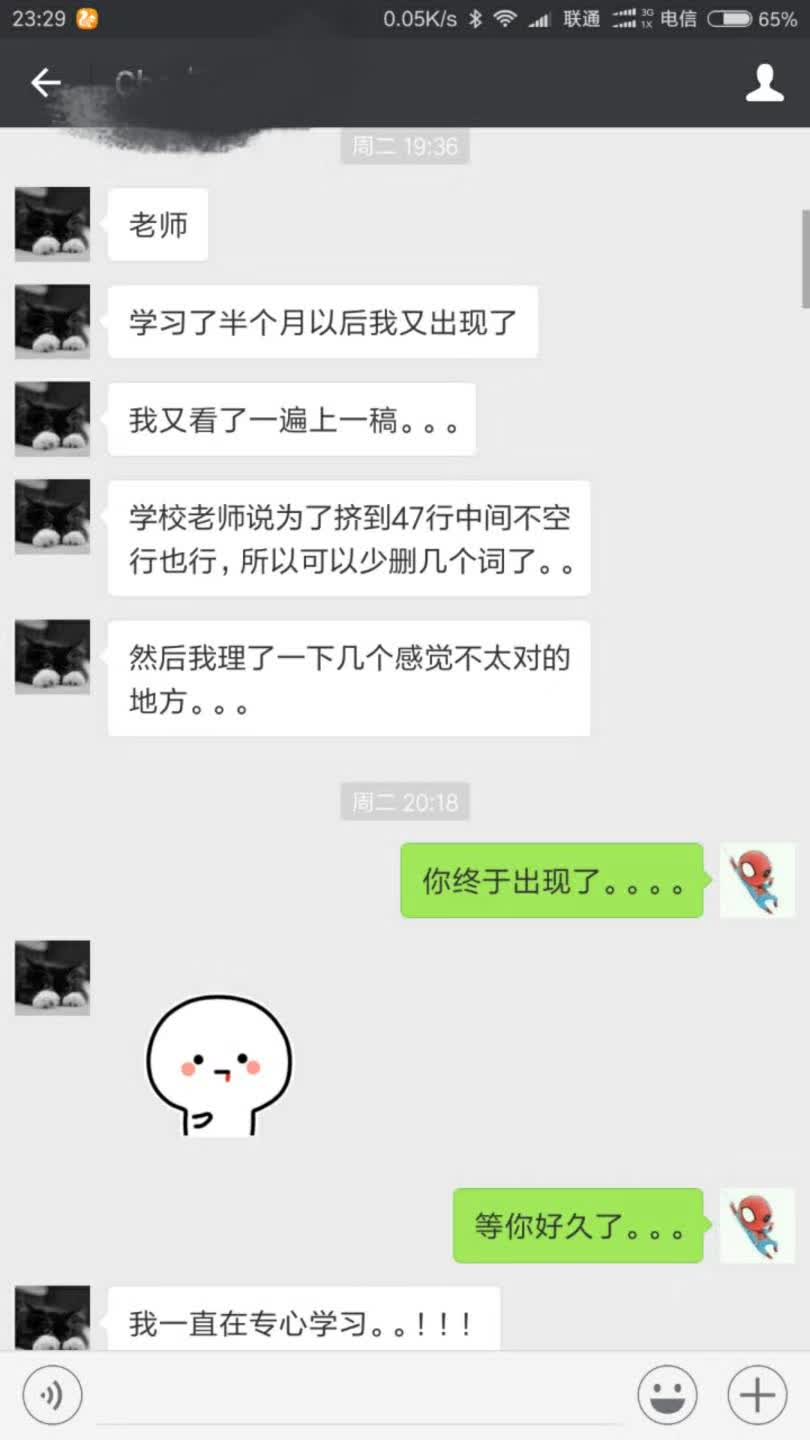Tap my avatar beside 等你好久了
The image size is (810, 1440).
click(x=757, y=1225)
